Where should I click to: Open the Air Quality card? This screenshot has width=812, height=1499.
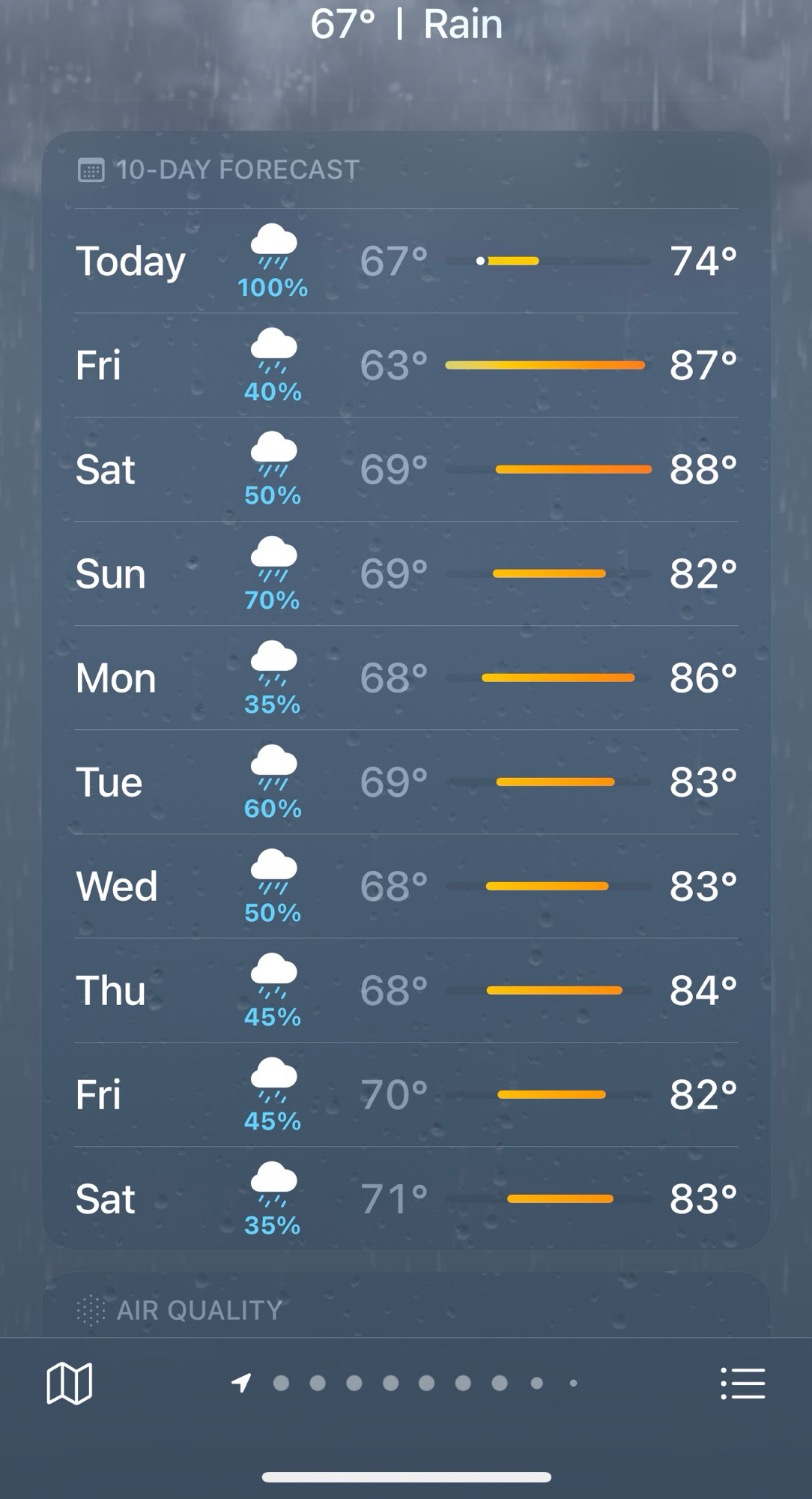(x=406, y=1305)
